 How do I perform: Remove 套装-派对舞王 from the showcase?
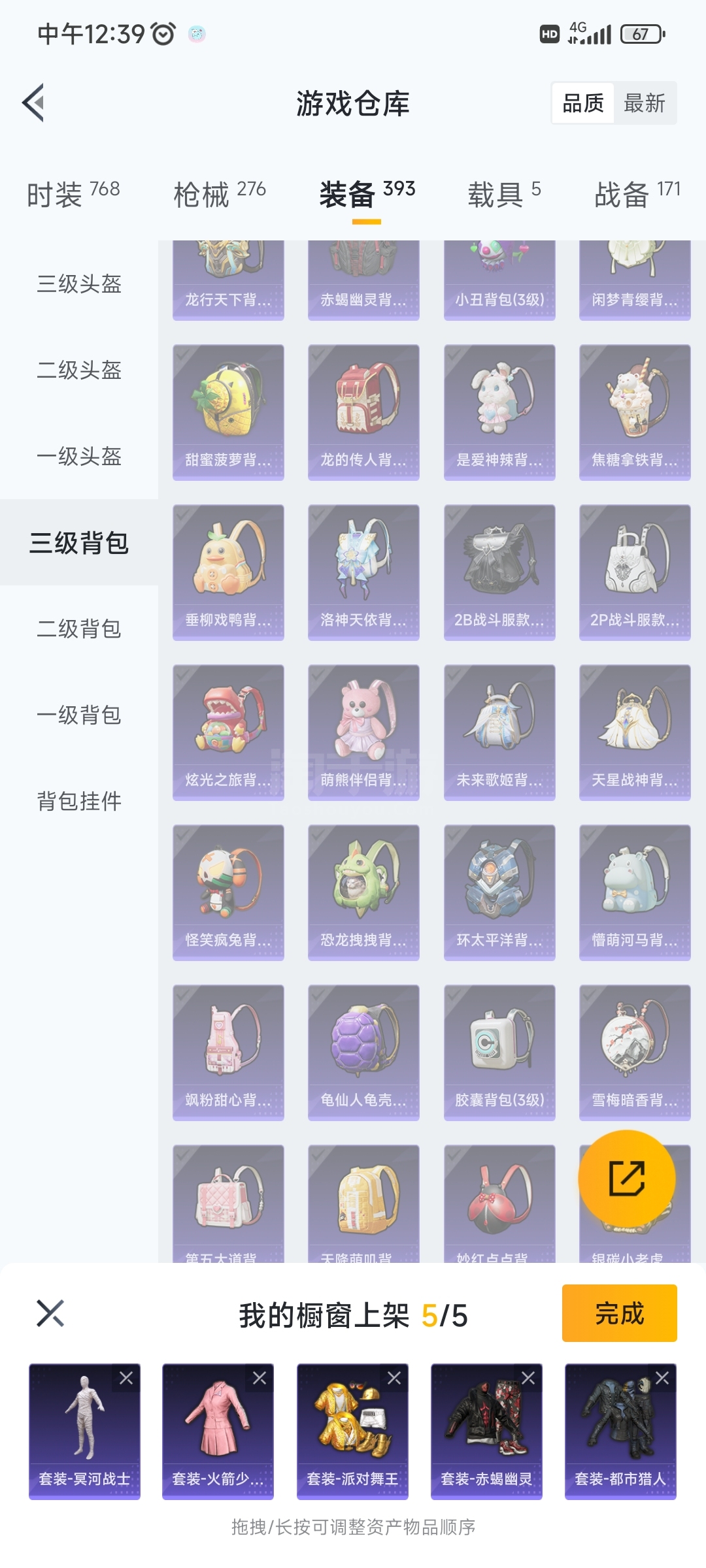tap(394, 1378)
